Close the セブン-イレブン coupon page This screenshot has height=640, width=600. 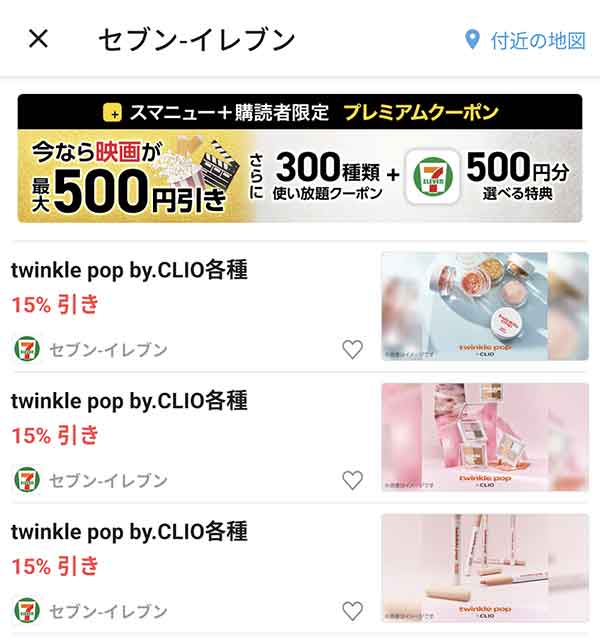pos(38,39)
